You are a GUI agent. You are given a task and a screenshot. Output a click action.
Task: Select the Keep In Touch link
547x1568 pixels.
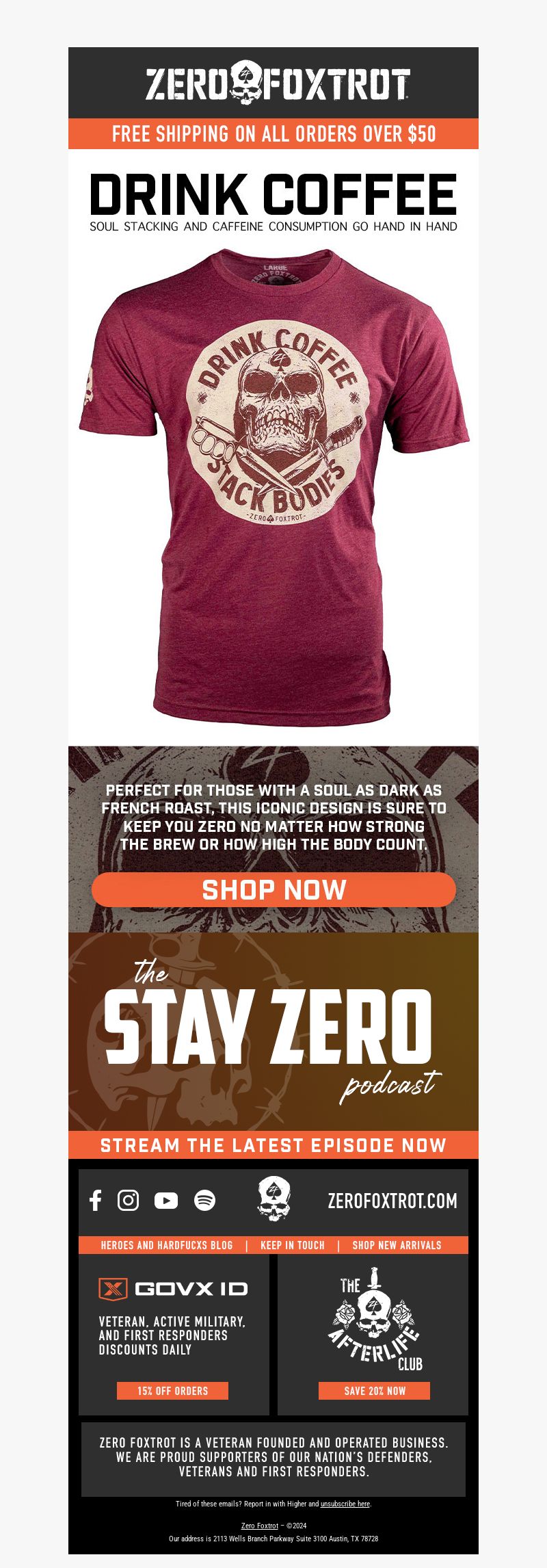tap(292, 1245)
